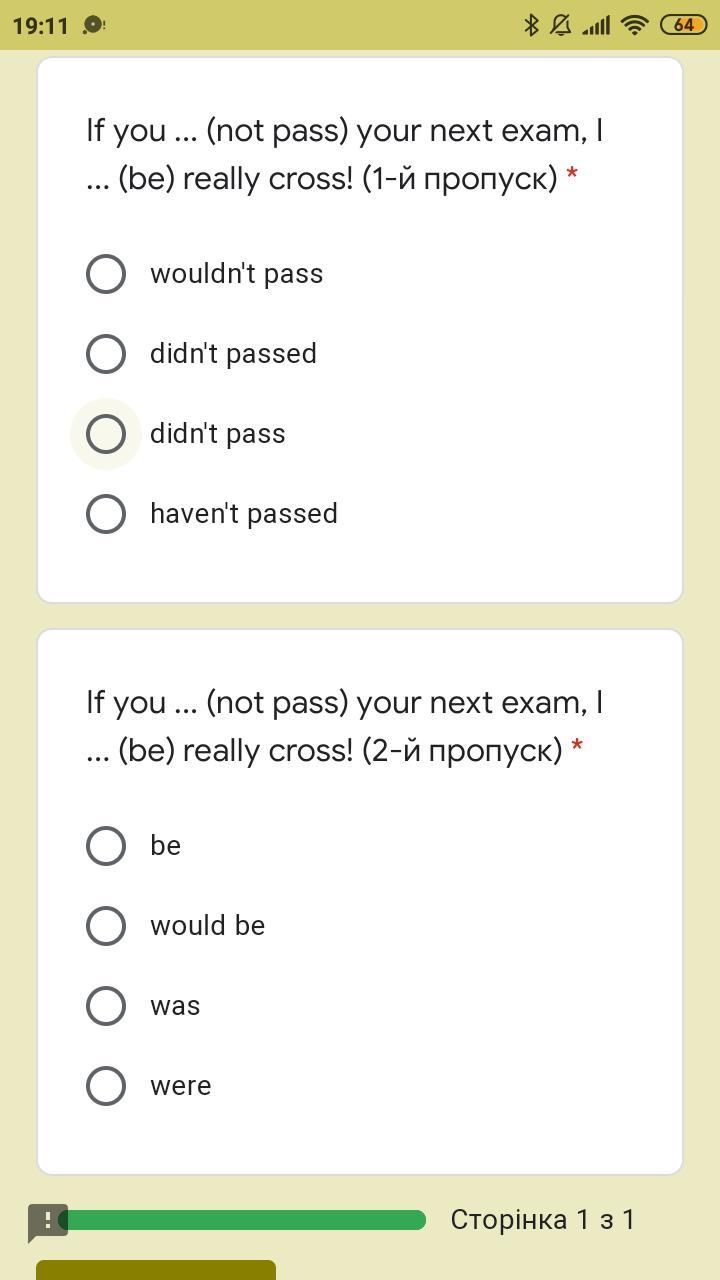The width and height of the screenshot is (720, 1280).
Task: Pick "was" for the second blank
Action: (106, 1006)
